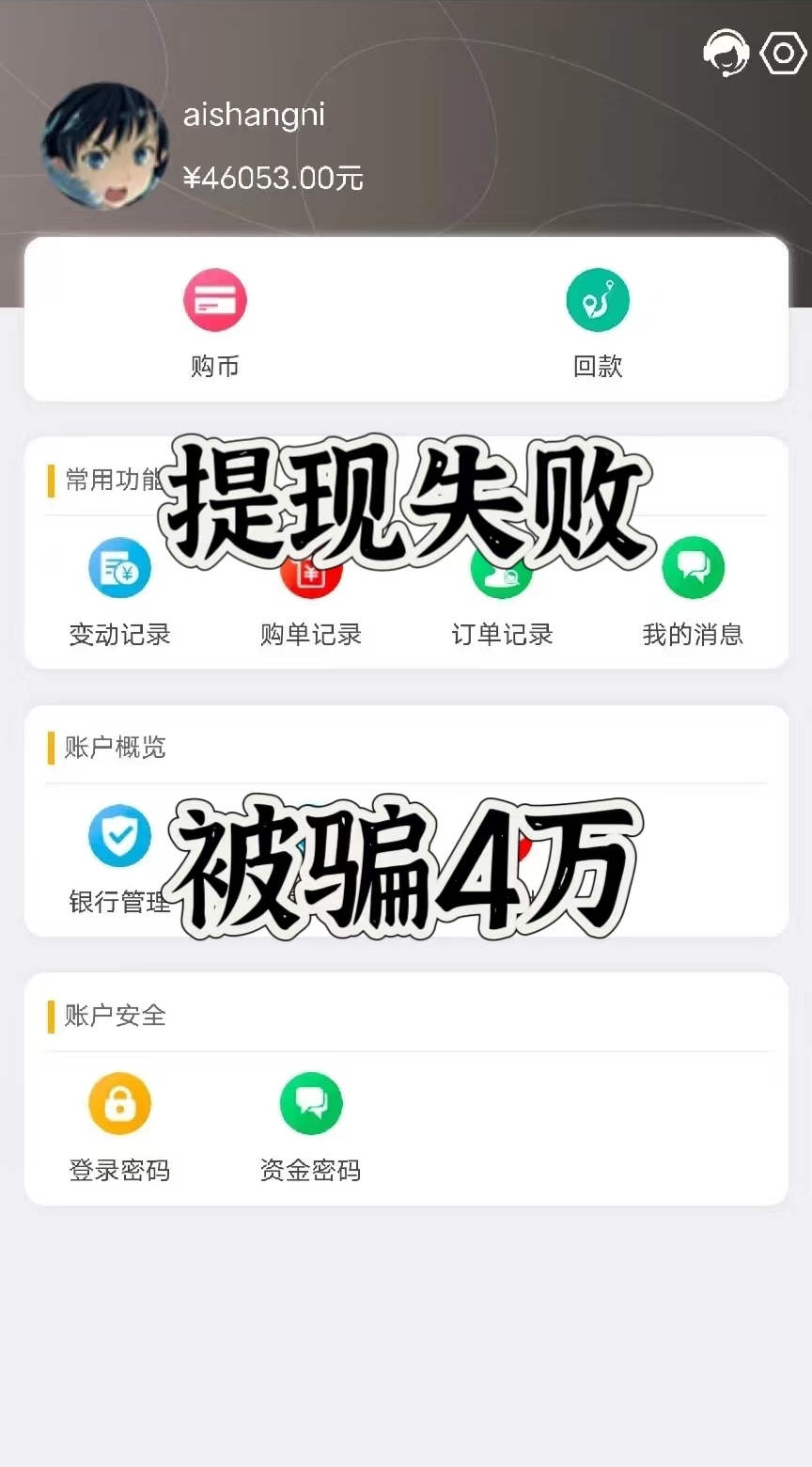The height and width of the screenshot is (1467, 812).
Task: Tap the anime avatar profile picture
Action: click(x=104, y=147)
